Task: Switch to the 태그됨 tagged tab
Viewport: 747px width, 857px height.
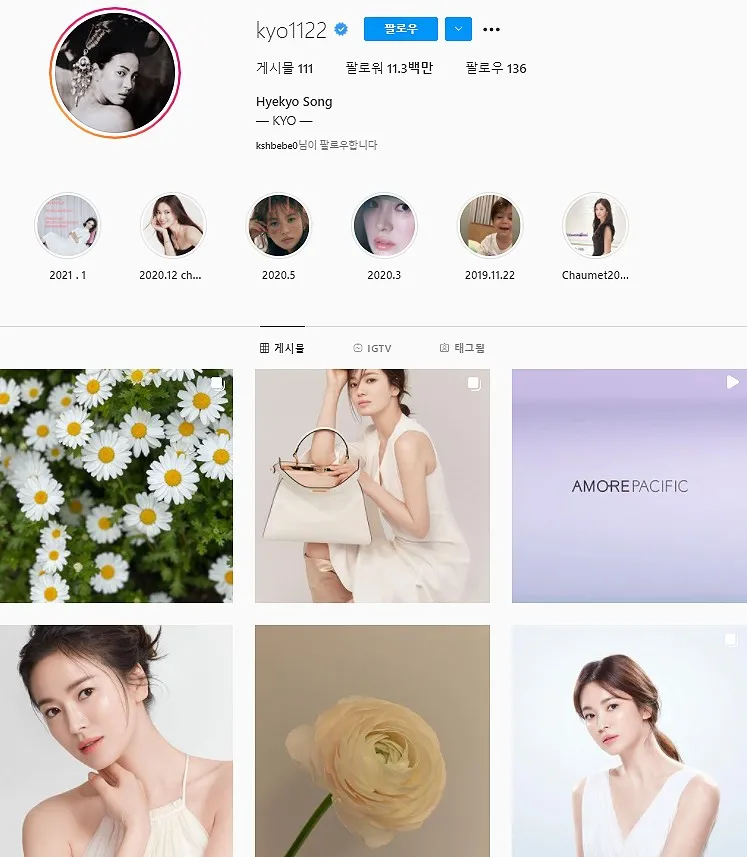Action: (x=462, y=348)
